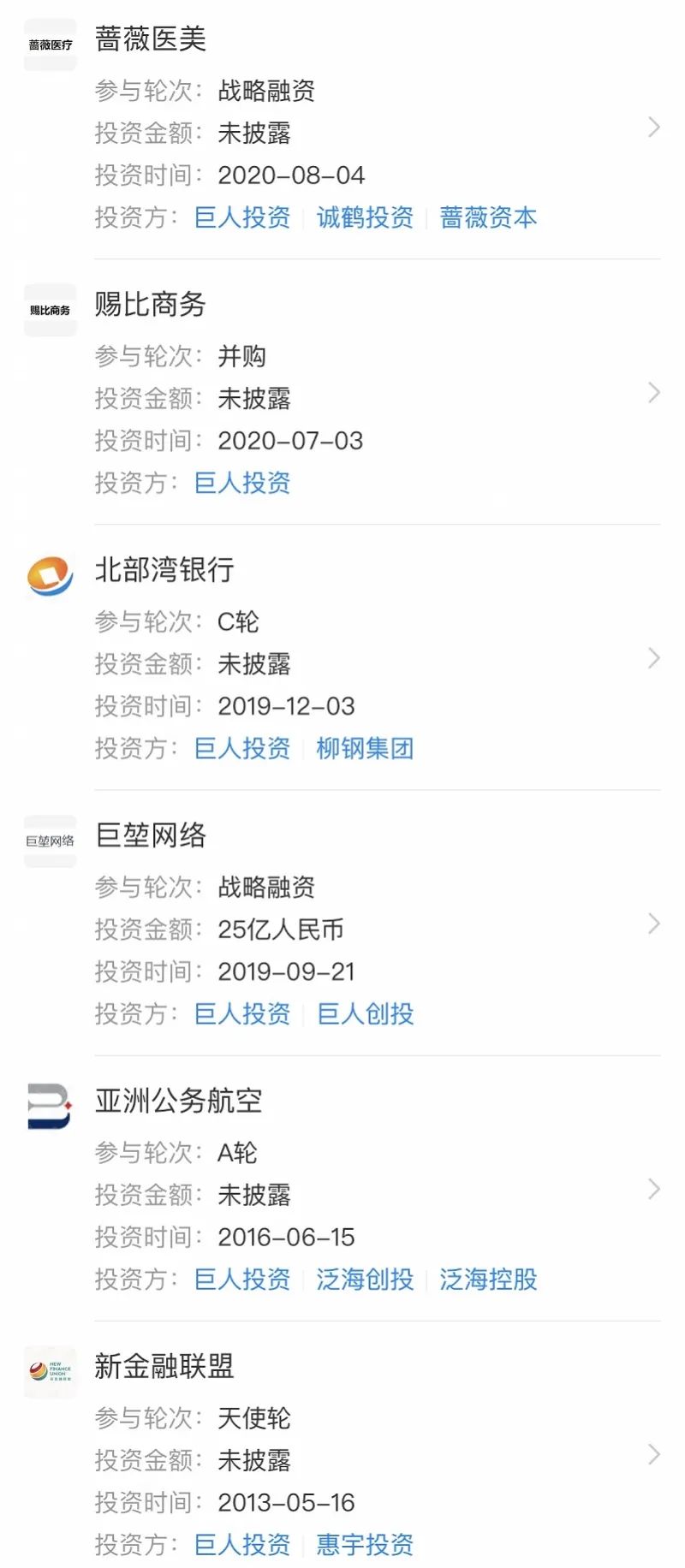The image size is (685, 1568).
Task: Open the 亚洲公务航空 investment entry
Action: tap(342, 1189)
